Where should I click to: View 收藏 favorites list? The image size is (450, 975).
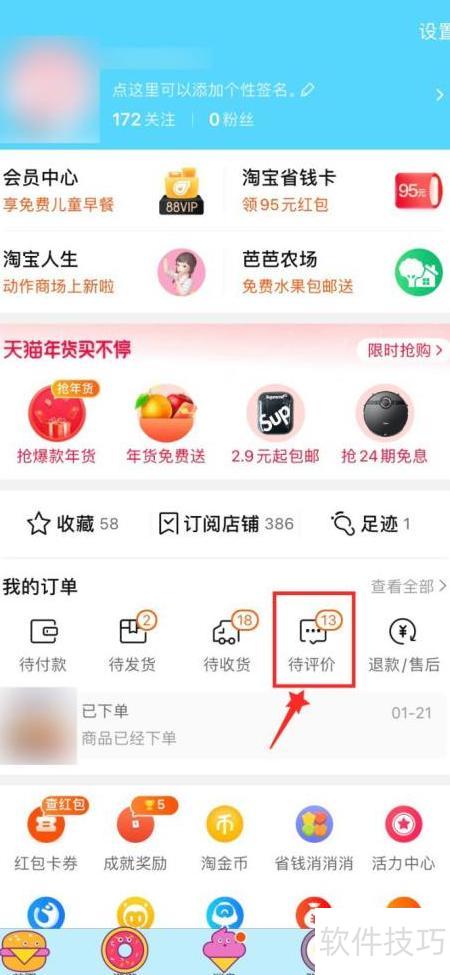coord(73,524)
